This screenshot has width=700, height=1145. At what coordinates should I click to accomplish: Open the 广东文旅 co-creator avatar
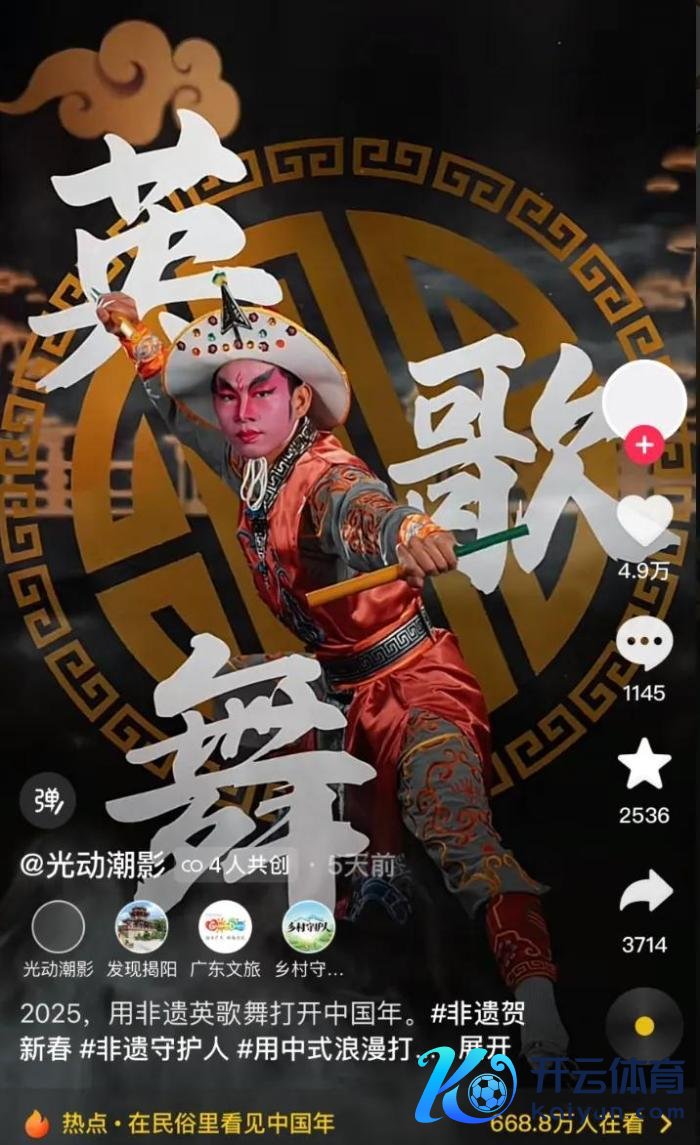point(225,927)
